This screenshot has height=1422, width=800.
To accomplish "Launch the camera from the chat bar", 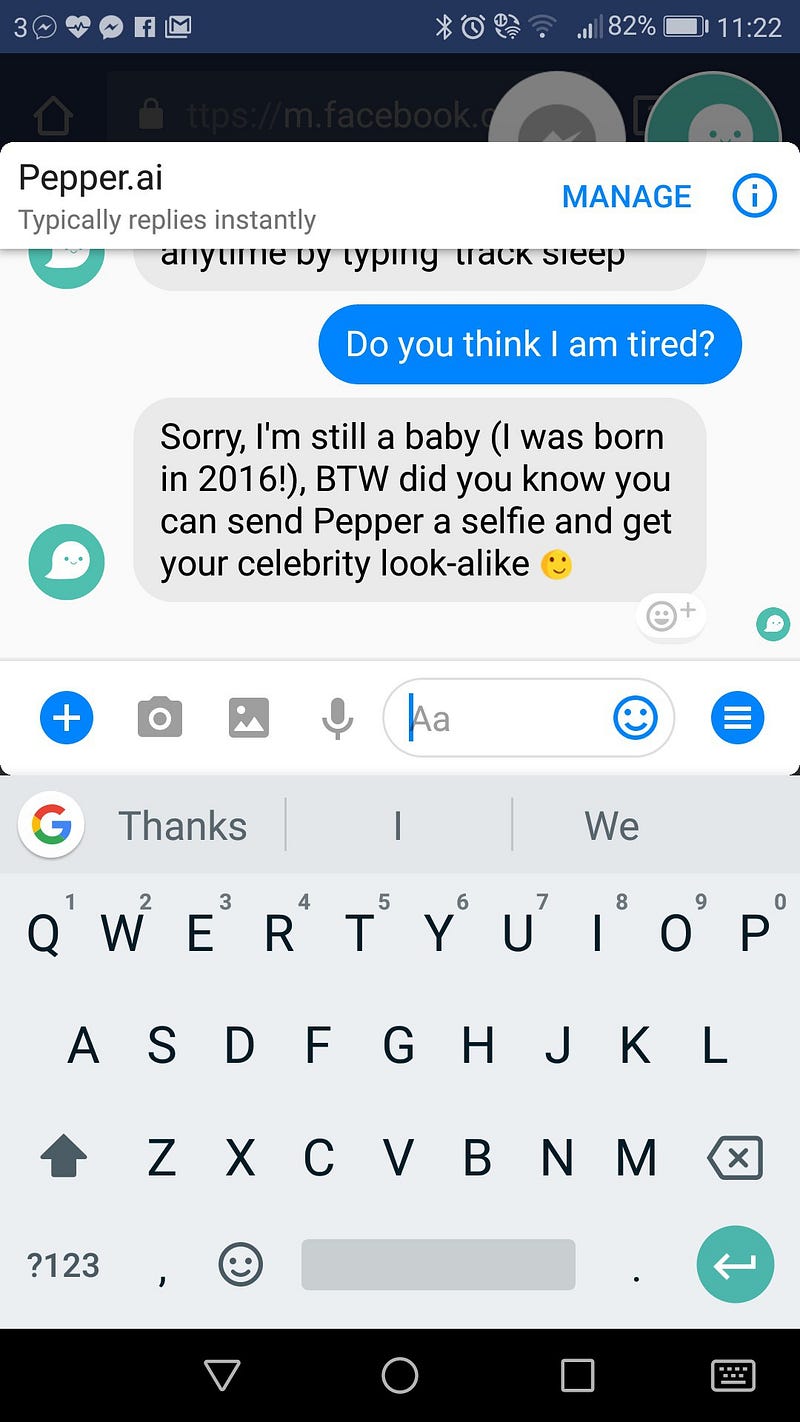I will pos(159,718).
